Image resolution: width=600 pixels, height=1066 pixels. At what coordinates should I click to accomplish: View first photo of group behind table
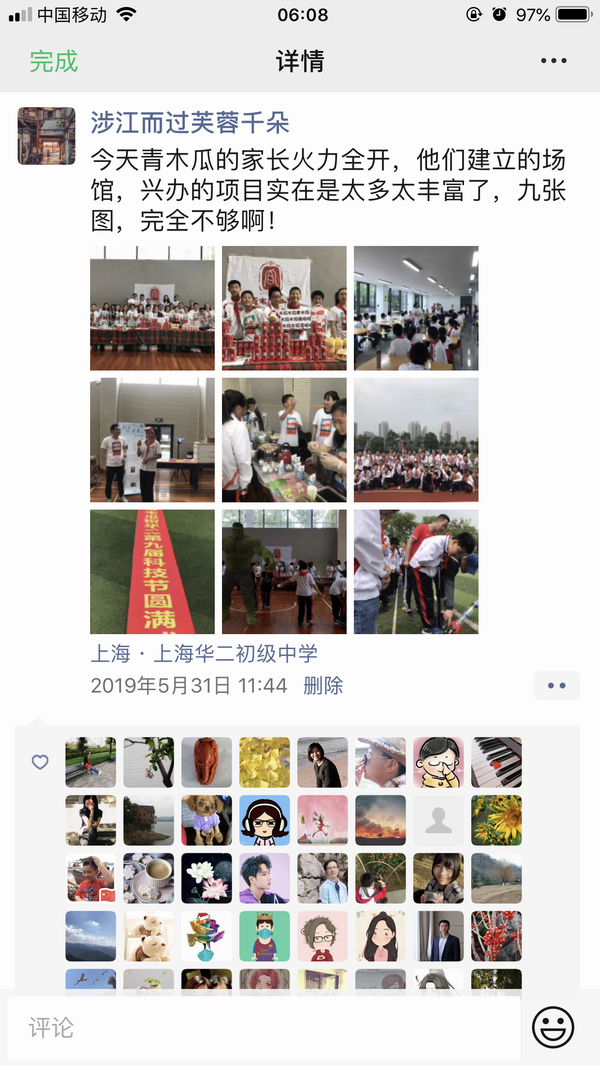click(152, 308)
